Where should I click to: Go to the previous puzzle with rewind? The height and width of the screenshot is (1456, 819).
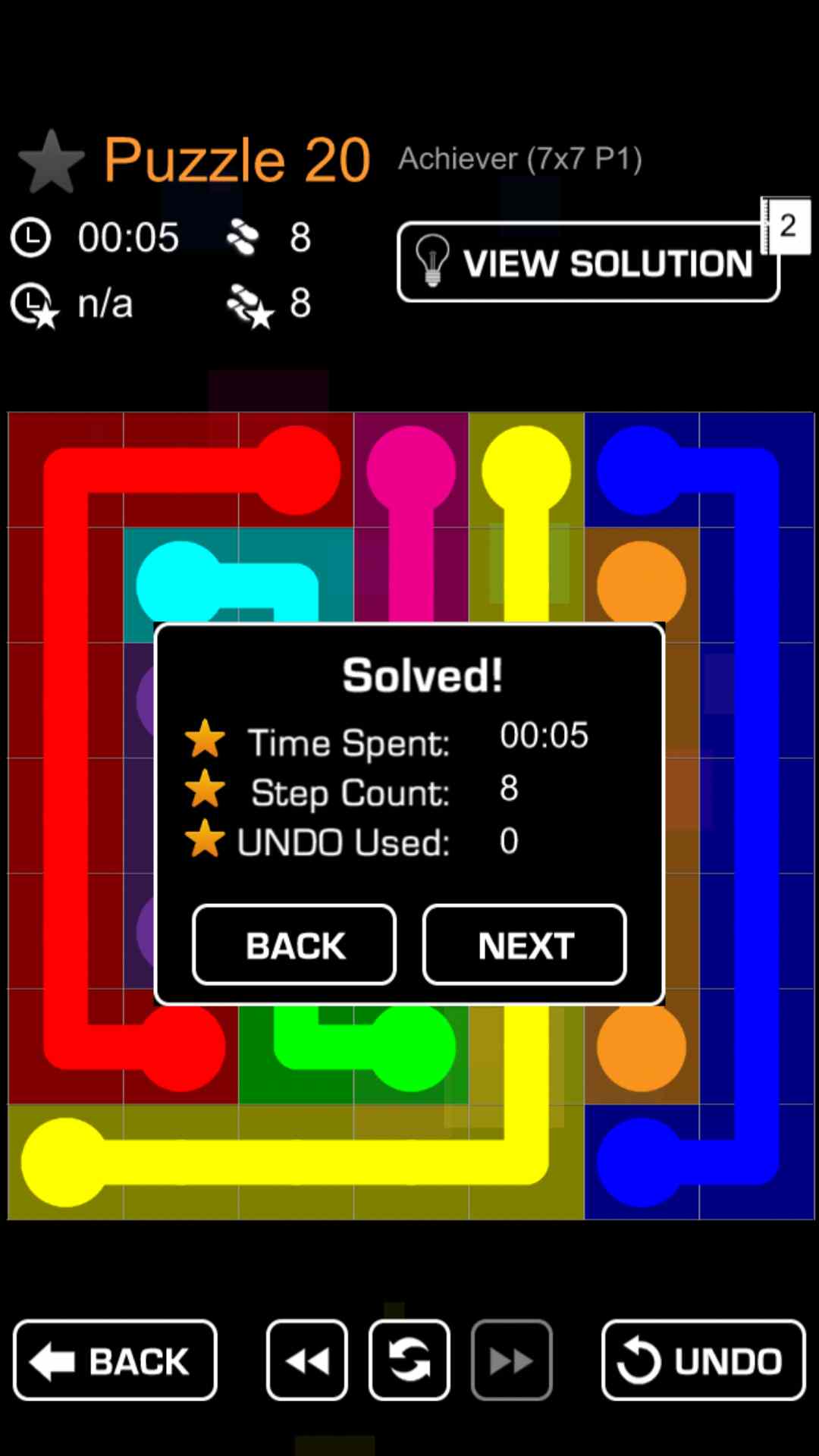click(x=307, y=1360)
